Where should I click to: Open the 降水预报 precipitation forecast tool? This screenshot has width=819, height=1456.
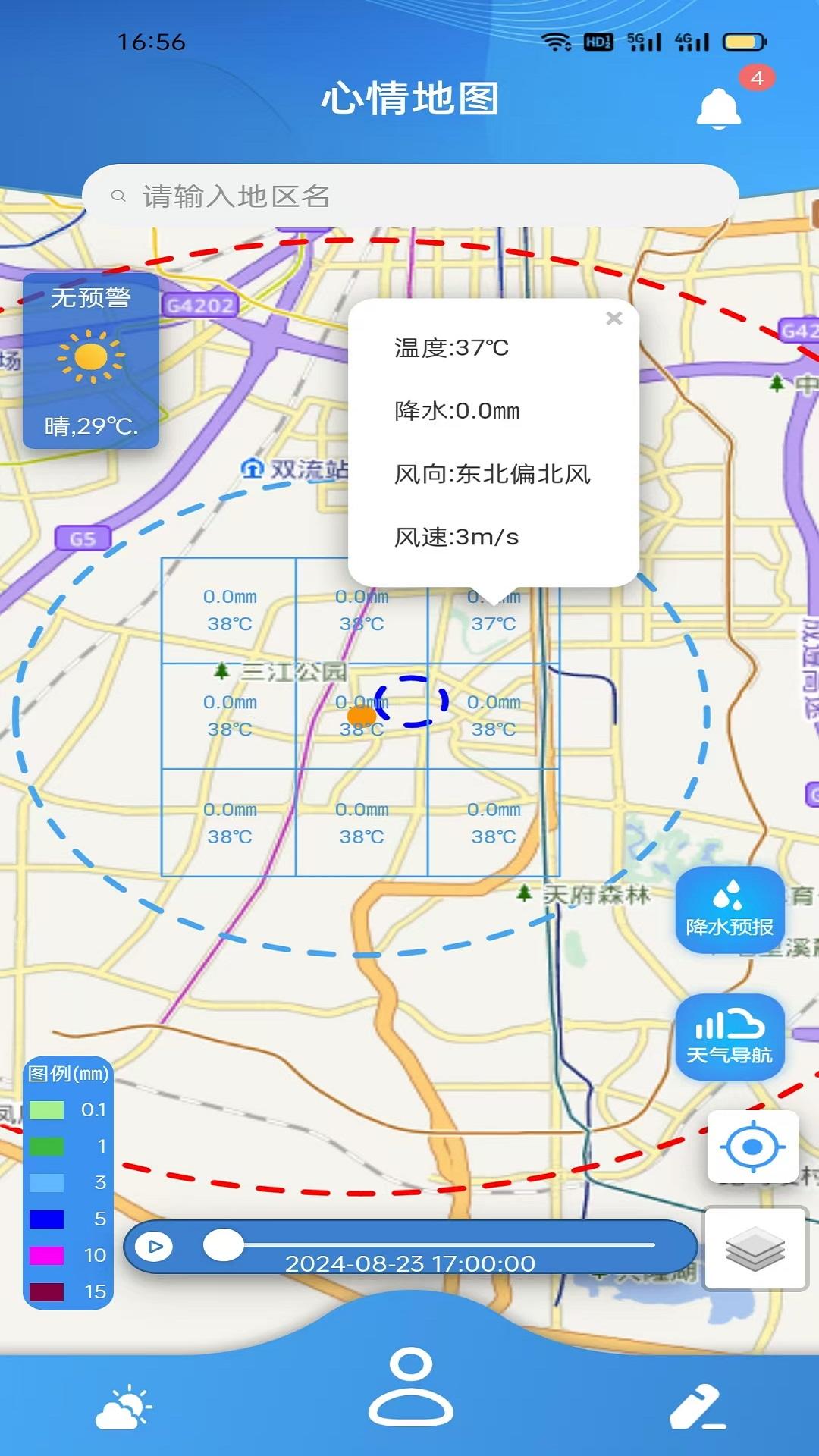click(x=729, y=908)
